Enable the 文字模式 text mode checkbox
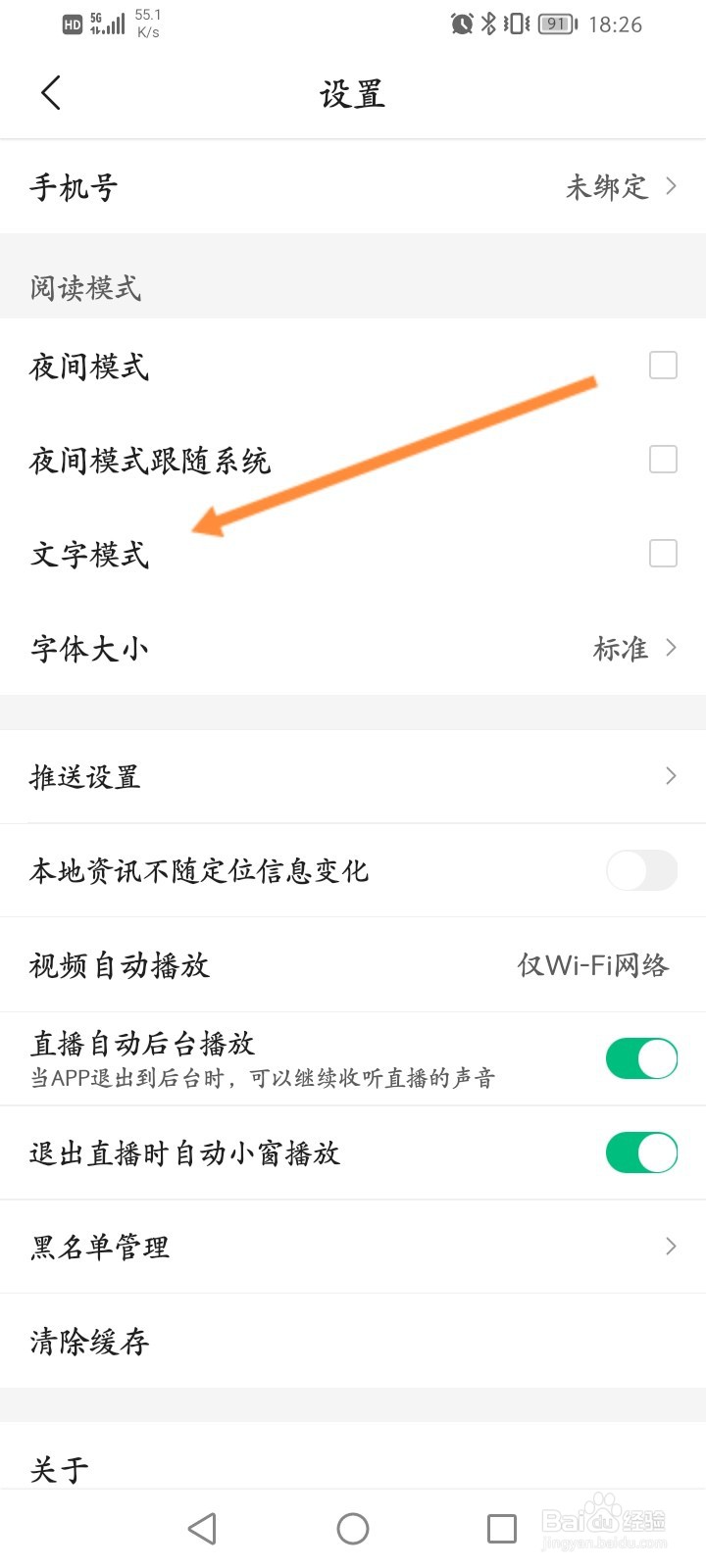The width and height of the screenshot is (706, 1568). tap(663, 553)
